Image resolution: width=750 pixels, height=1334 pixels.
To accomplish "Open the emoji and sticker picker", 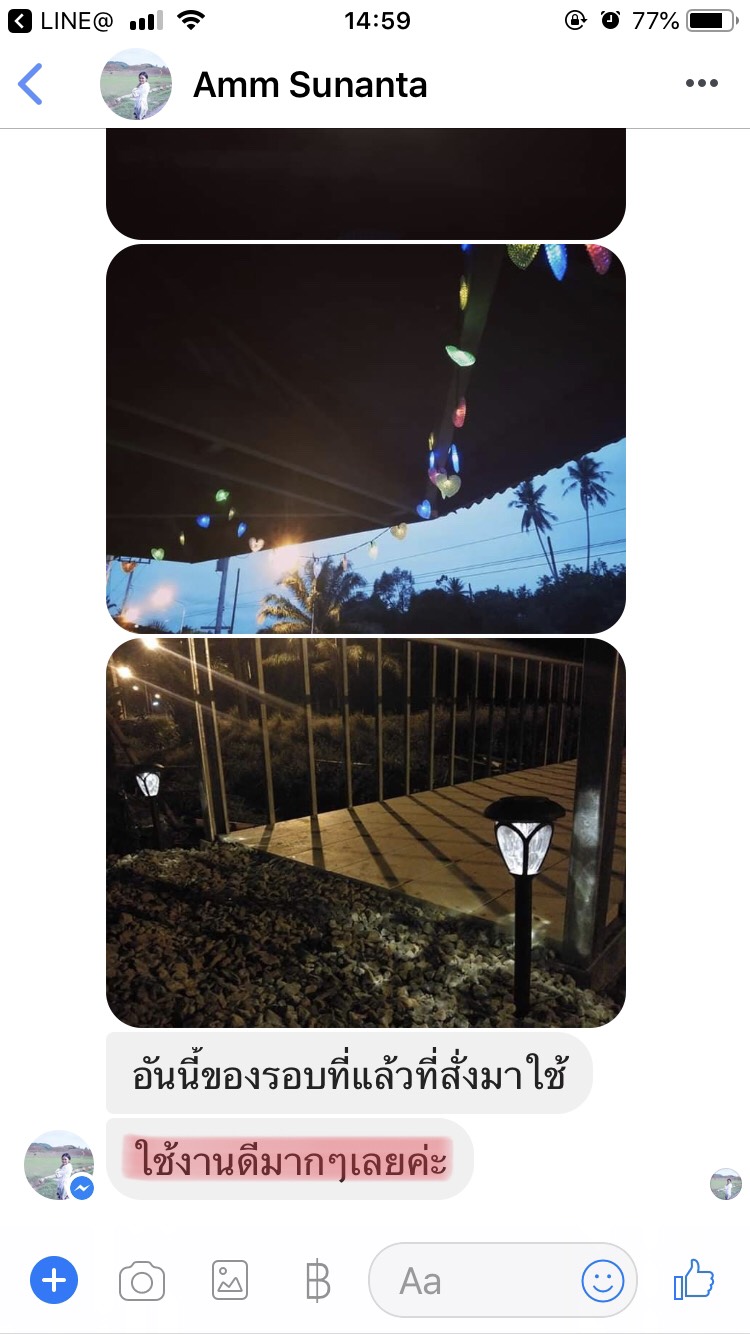I will tap(603, 1281).
